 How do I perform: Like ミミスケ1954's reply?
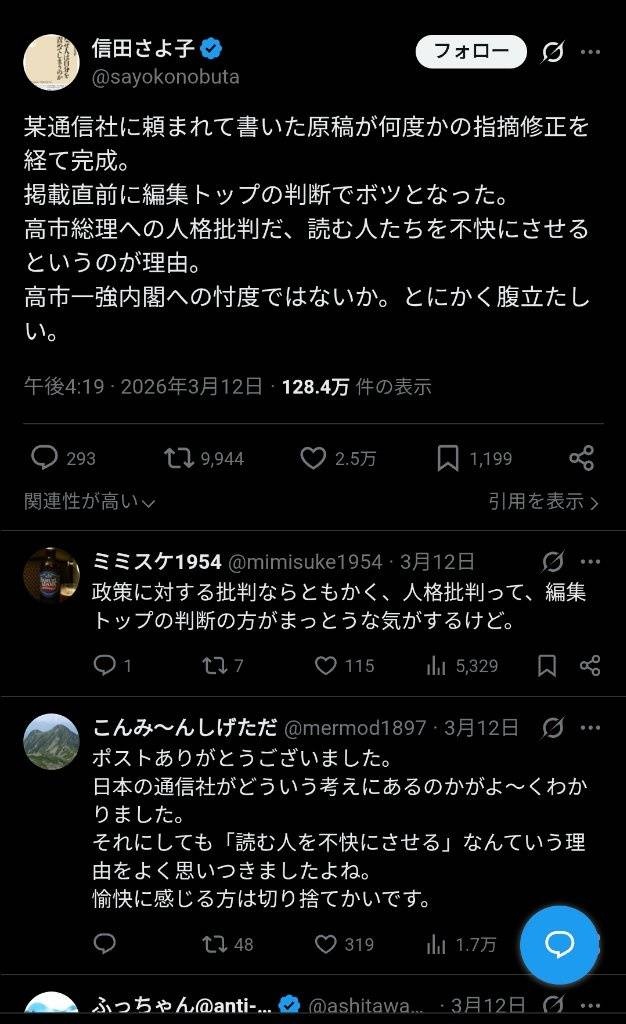(326, 665)
